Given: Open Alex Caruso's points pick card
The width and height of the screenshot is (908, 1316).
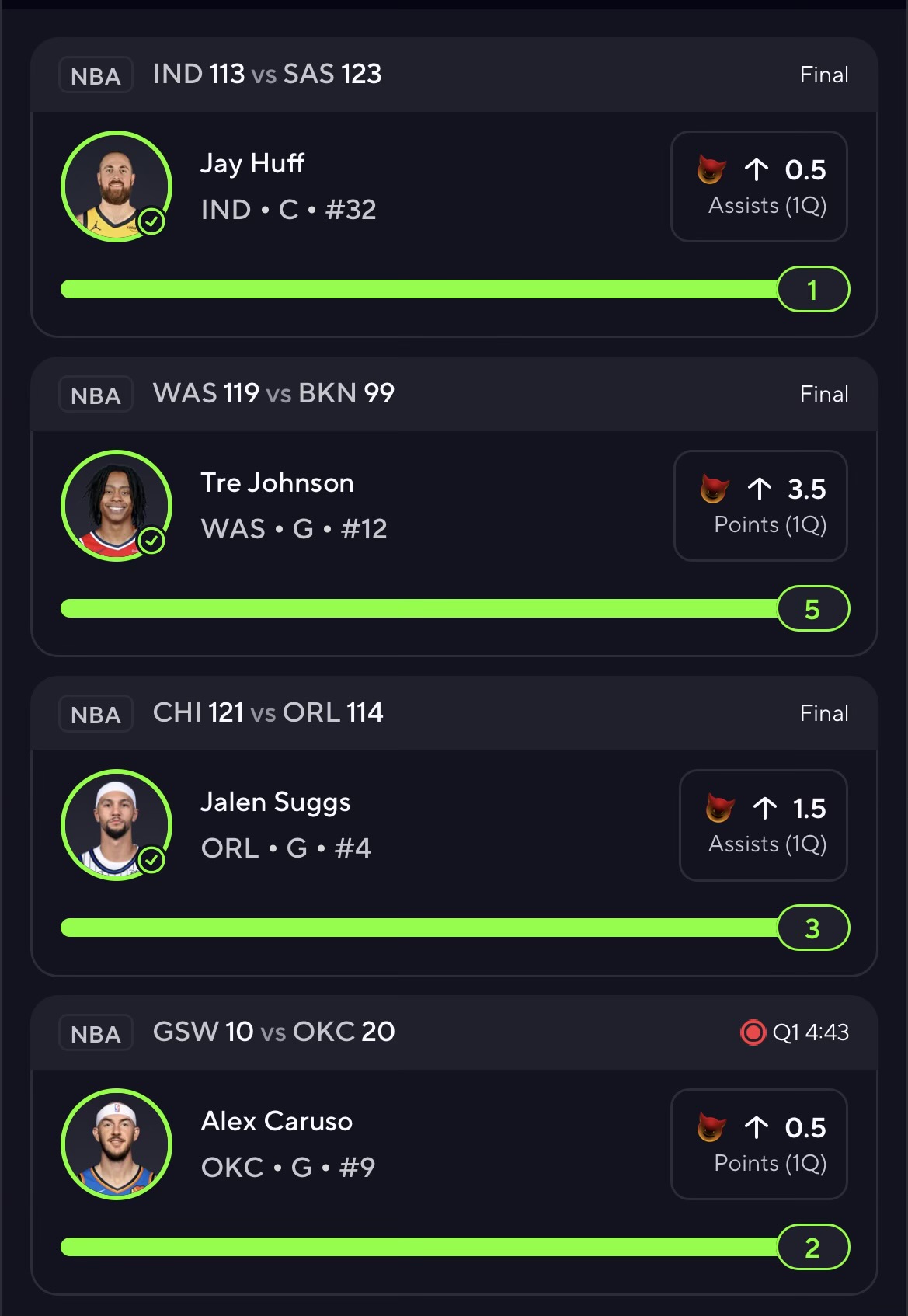Looking at the screenshot, I should pos(758,1144).
